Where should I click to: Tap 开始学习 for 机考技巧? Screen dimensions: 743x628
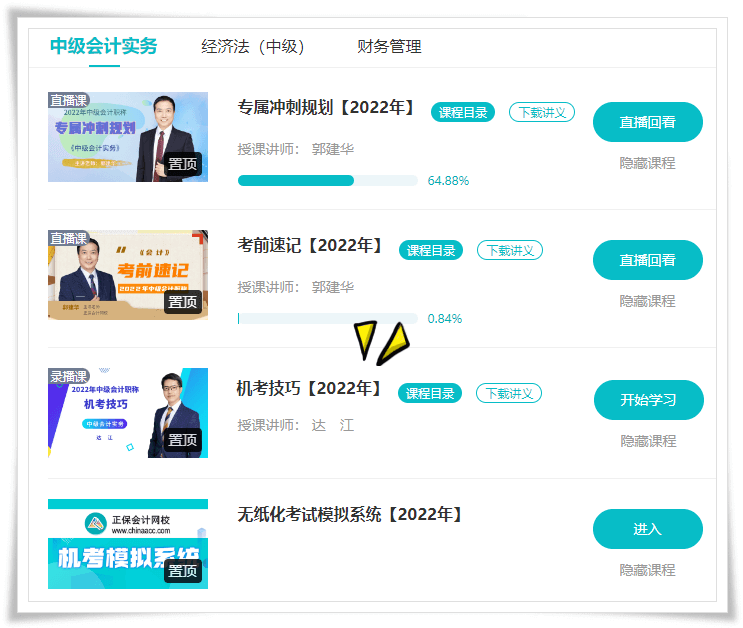tap(648, 400)
